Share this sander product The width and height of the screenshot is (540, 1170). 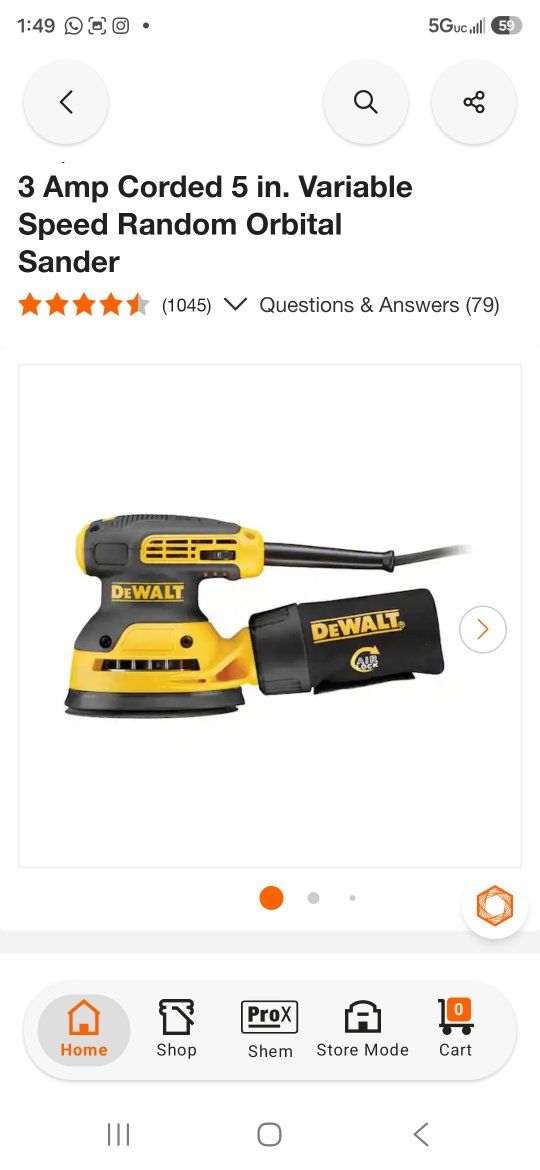(x=474, y=101)
